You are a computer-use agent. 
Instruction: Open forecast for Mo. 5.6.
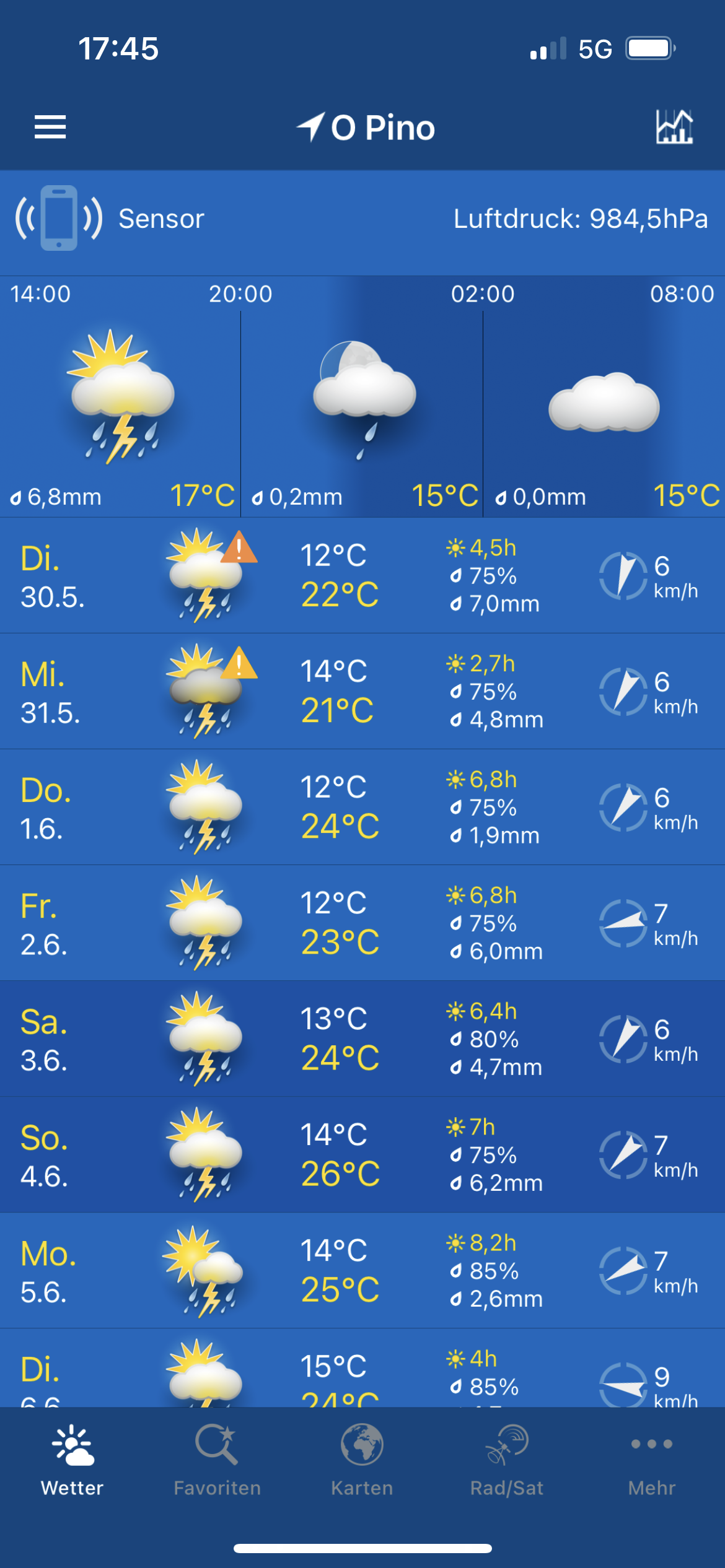(362, 1271)
